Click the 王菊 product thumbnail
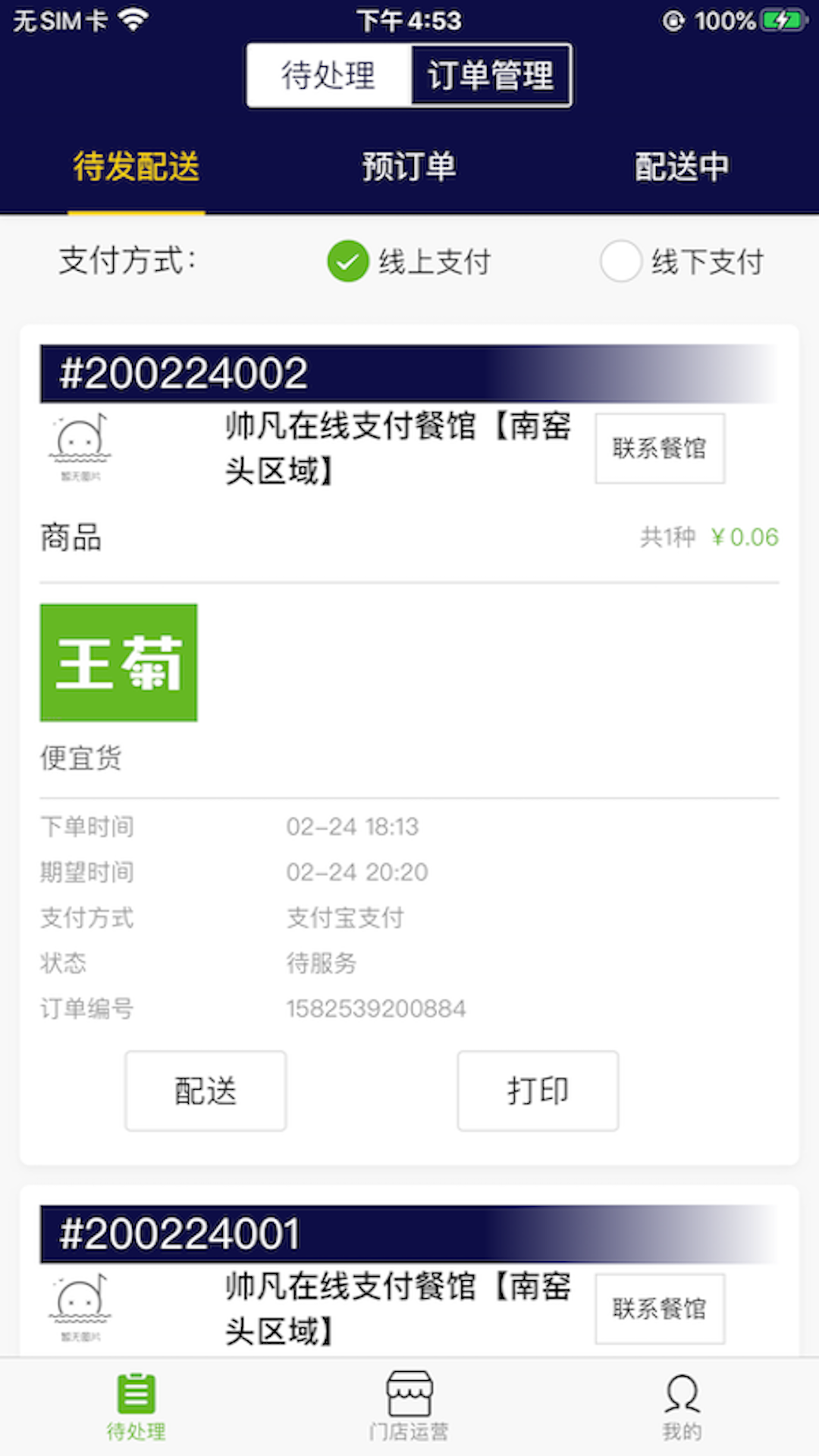 [119, 661]
